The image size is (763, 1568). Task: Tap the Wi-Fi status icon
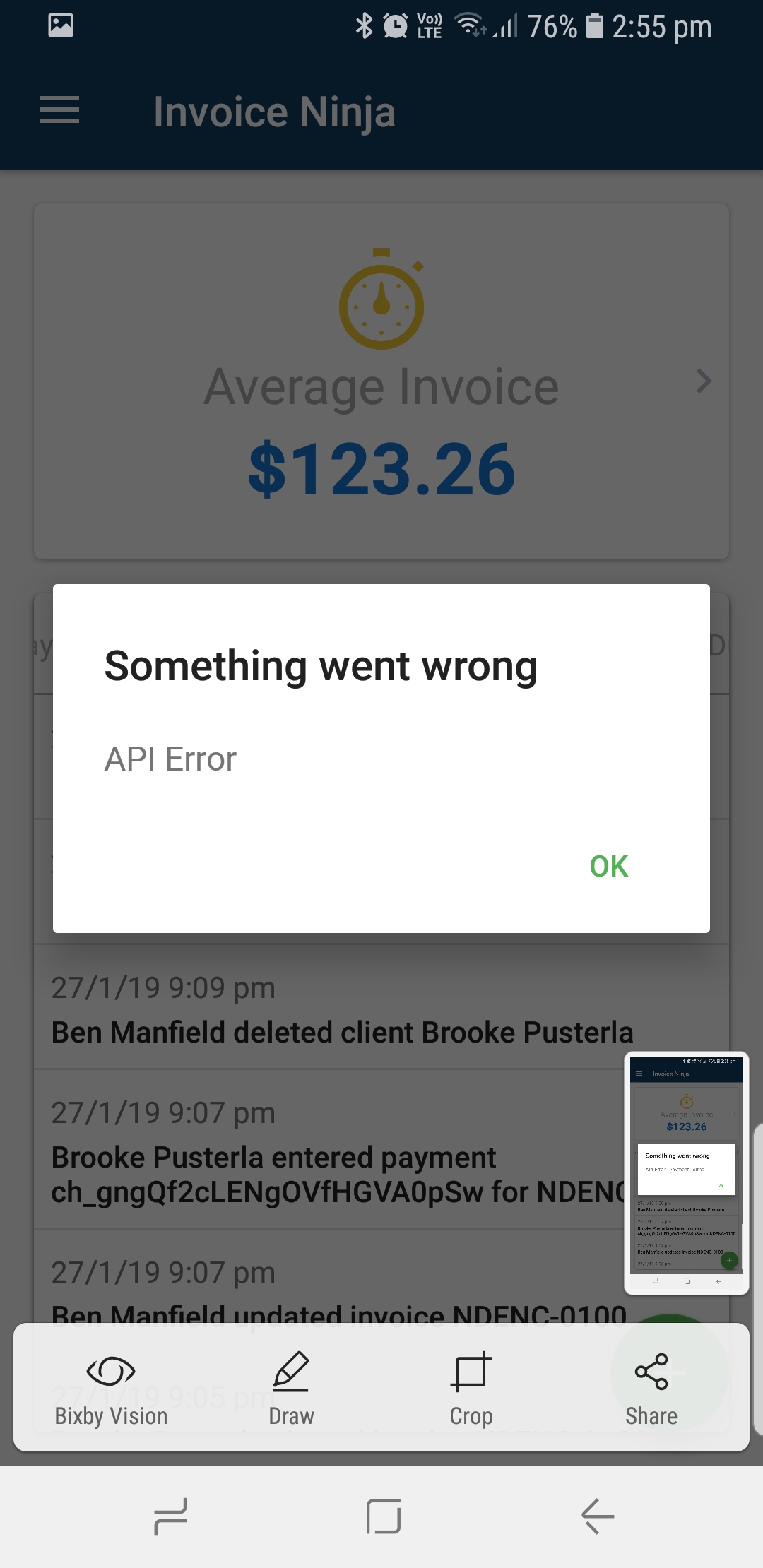(469, 26)
